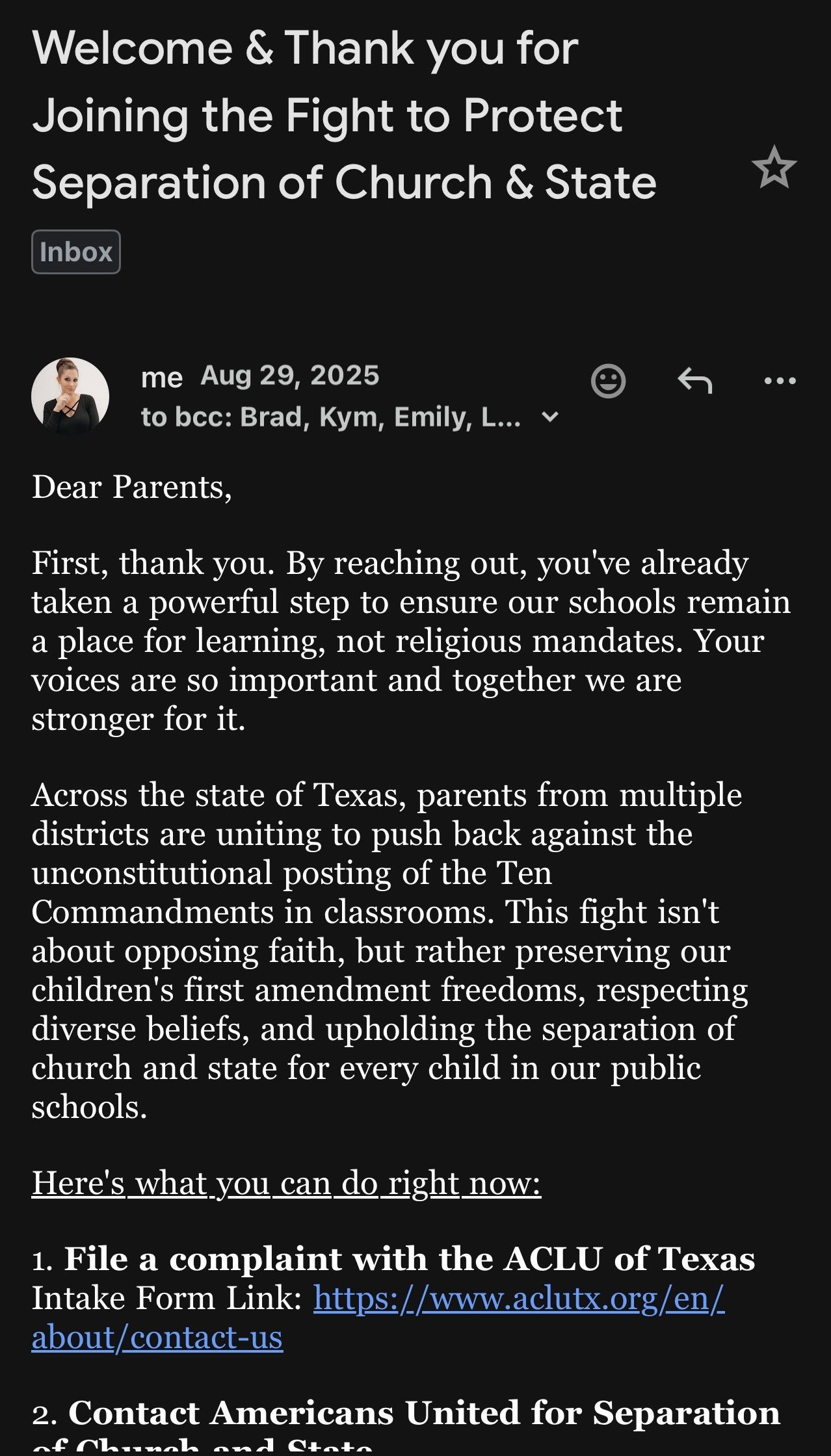
Task: Star this email
Action: 774,168
